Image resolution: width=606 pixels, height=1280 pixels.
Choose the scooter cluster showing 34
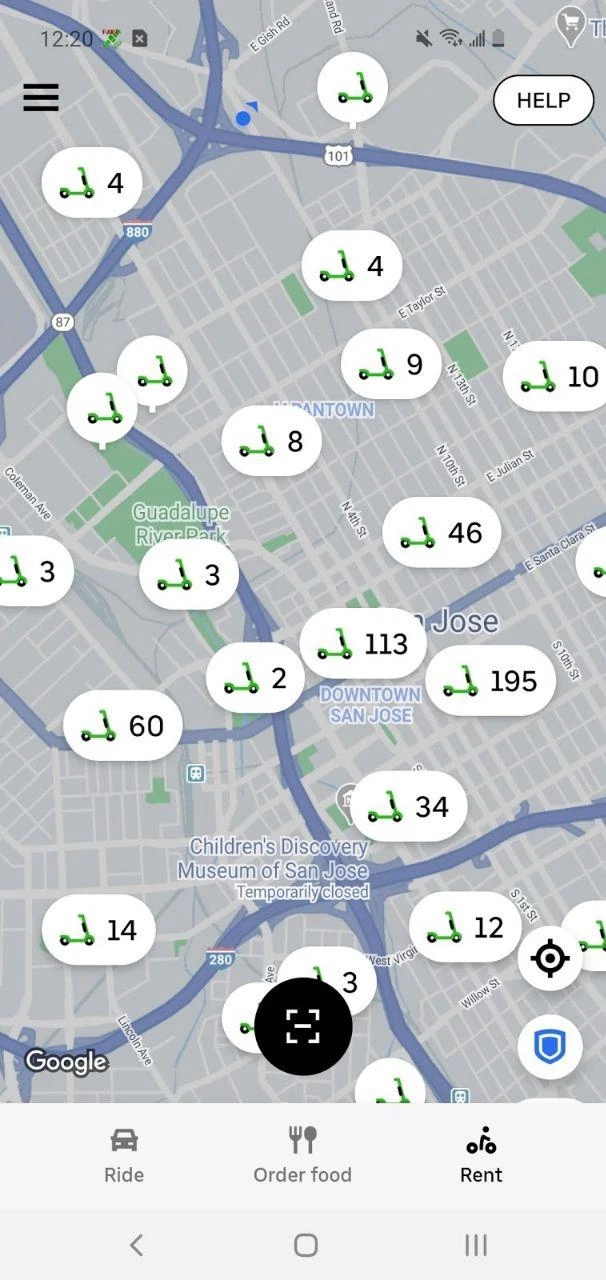pyautogui.click(x=409, y=806)
